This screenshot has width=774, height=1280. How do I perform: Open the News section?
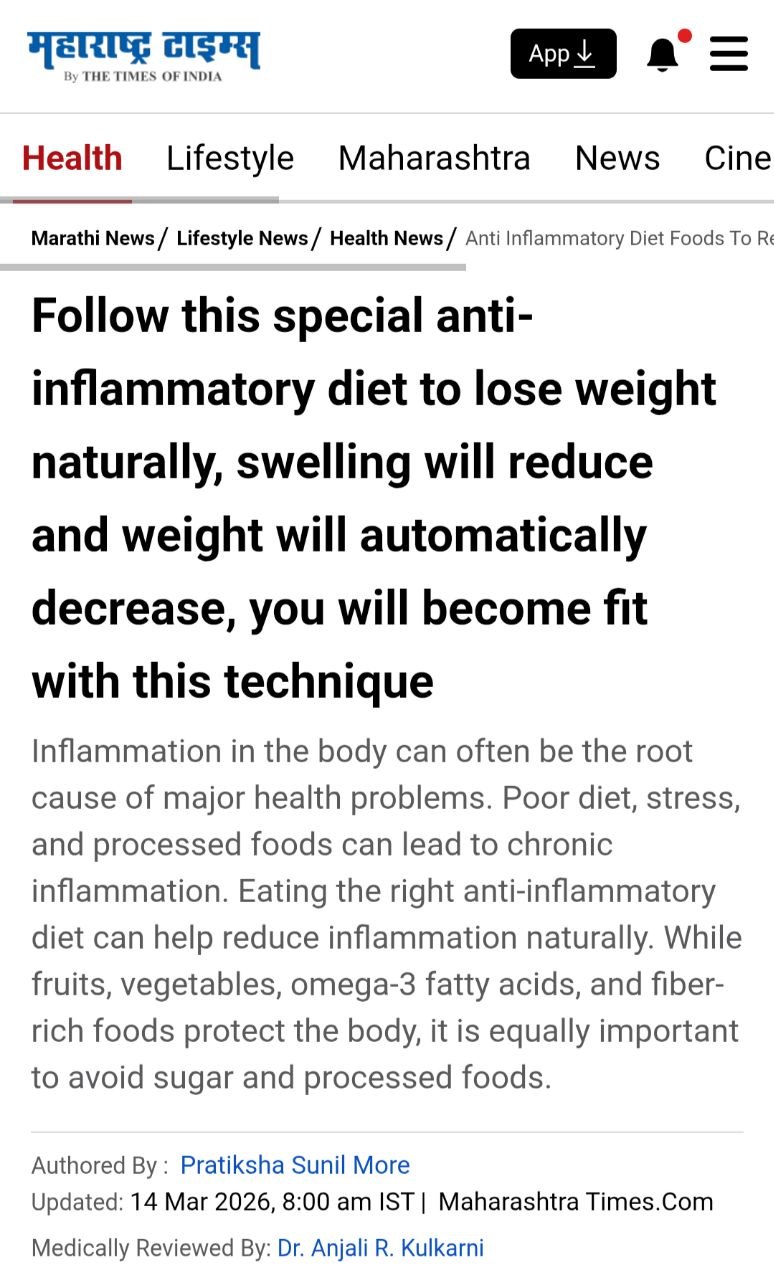[616, 158]
